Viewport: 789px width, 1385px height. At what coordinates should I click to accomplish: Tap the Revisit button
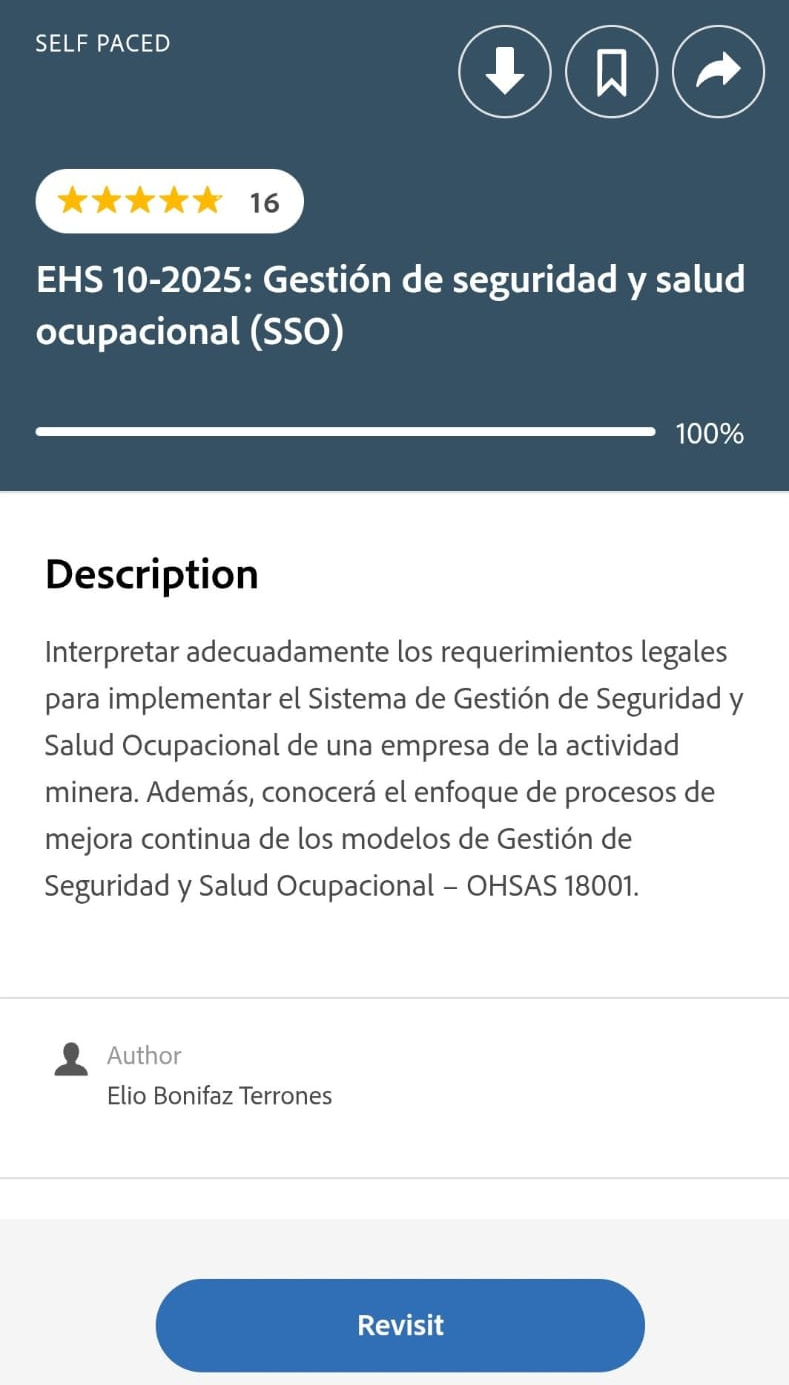[400, 1325]
